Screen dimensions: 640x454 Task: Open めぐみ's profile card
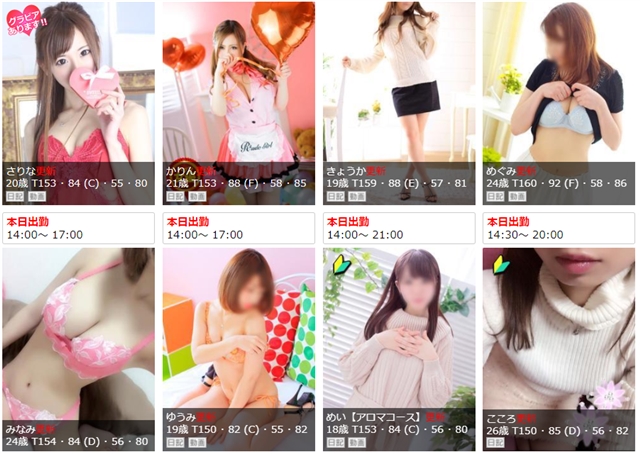558,100
